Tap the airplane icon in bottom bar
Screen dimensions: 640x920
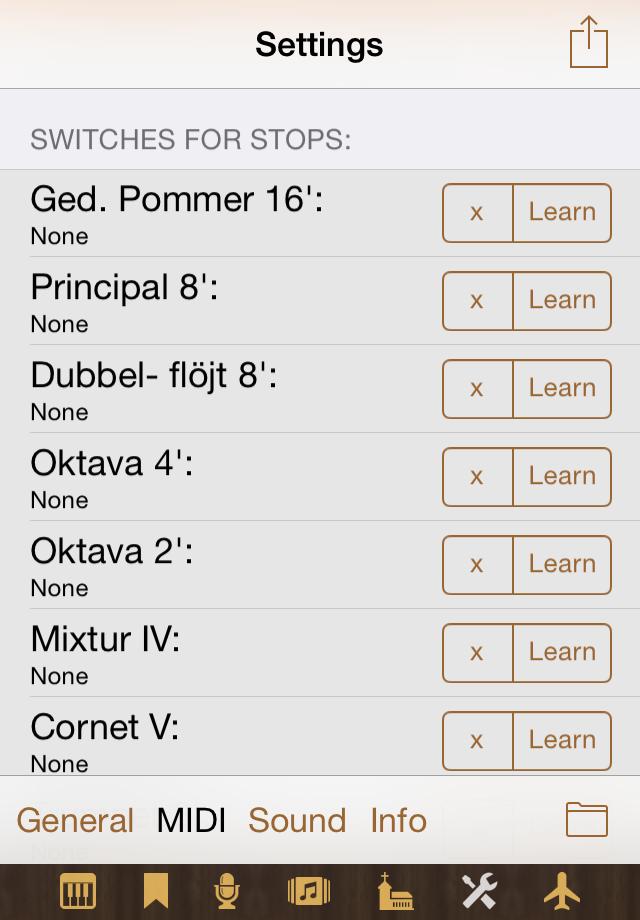(562, 890)
